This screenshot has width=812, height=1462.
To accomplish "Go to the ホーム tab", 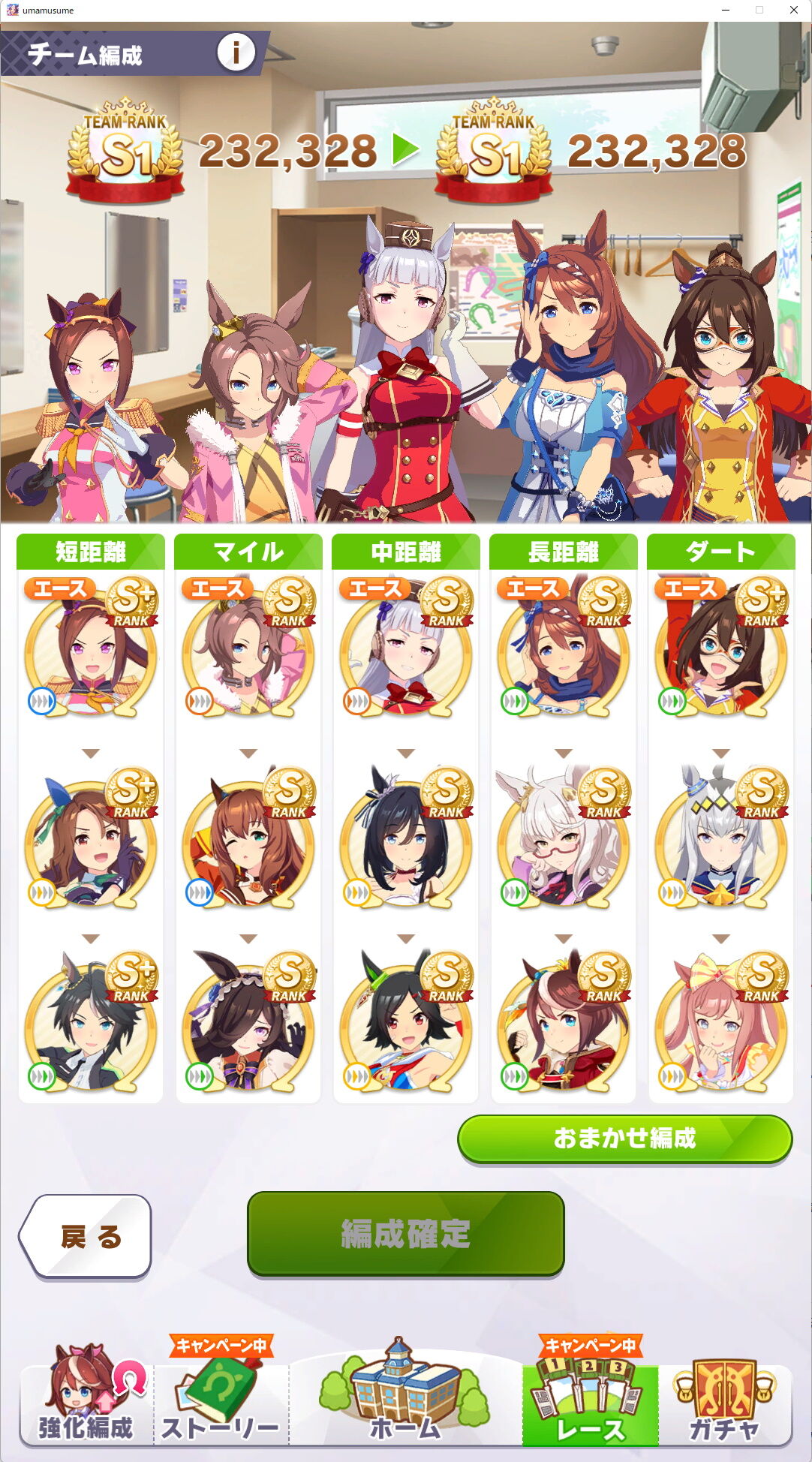I will pyautogui.click(x=405, y=1392).
